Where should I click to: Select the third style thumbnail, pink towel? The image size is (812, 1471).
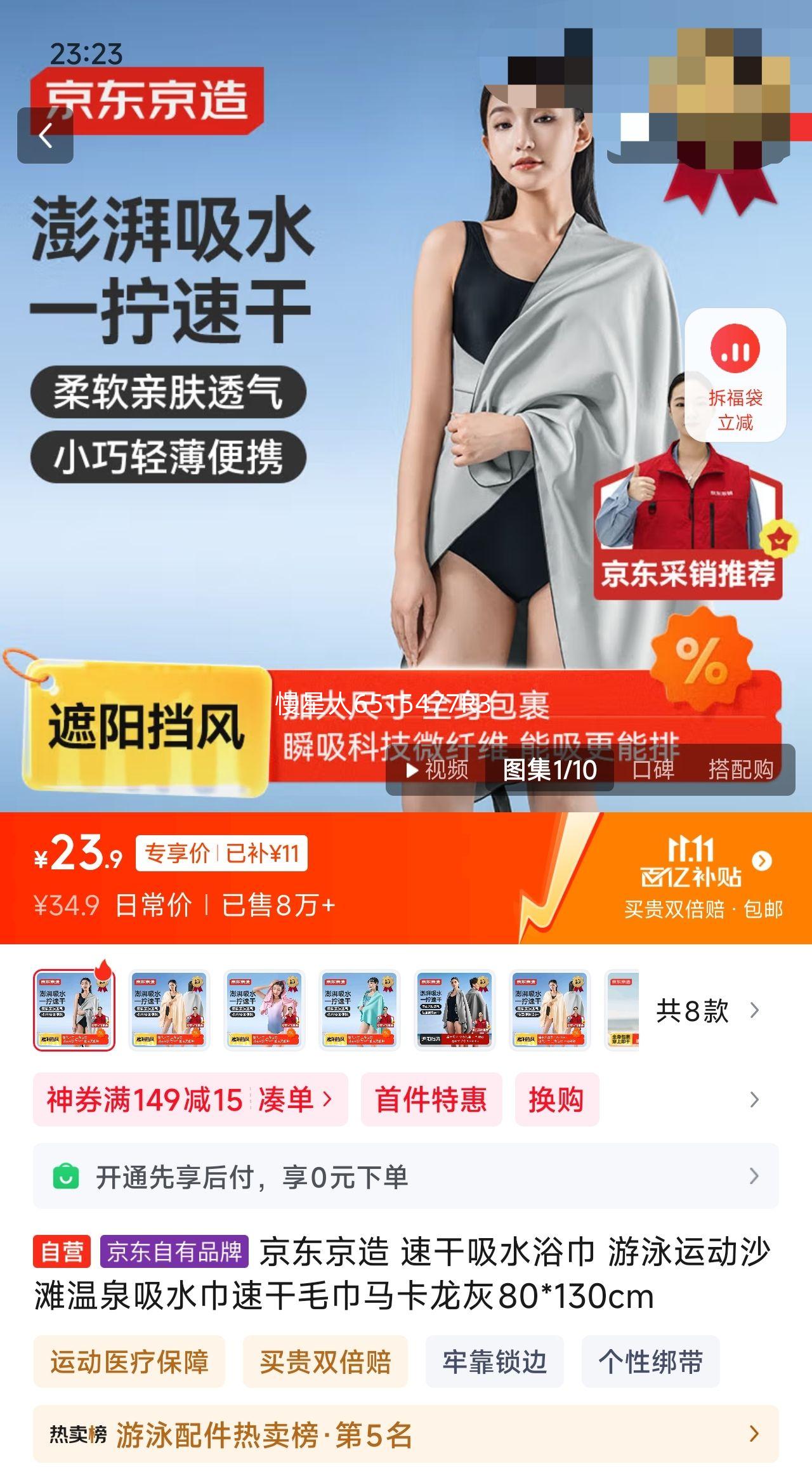click(264, 1010)
